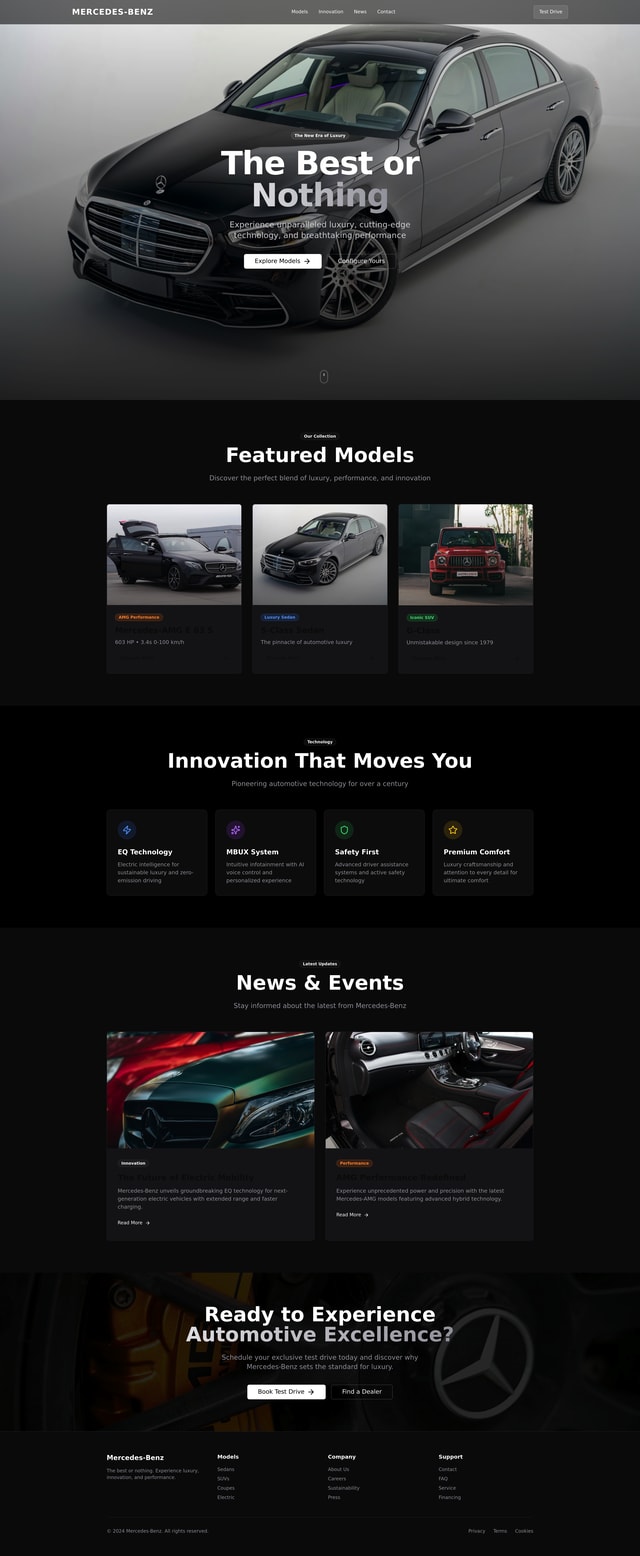Open the Models nav link
This screenshot has width=640, height=1556.
click(299, 12)
